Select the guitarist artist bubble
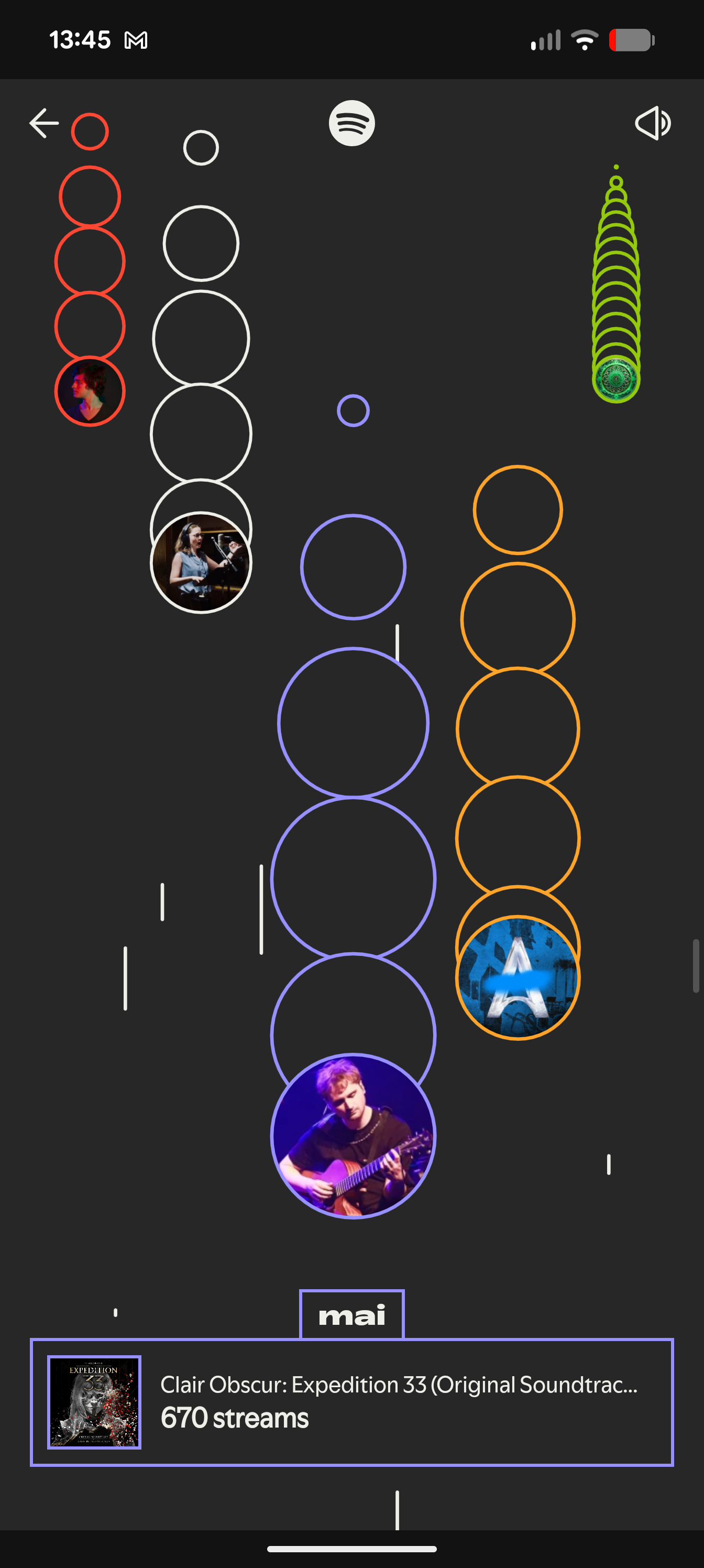Screen dimensions: 704x1568 pyautogui.click(x=353, y=1136)
